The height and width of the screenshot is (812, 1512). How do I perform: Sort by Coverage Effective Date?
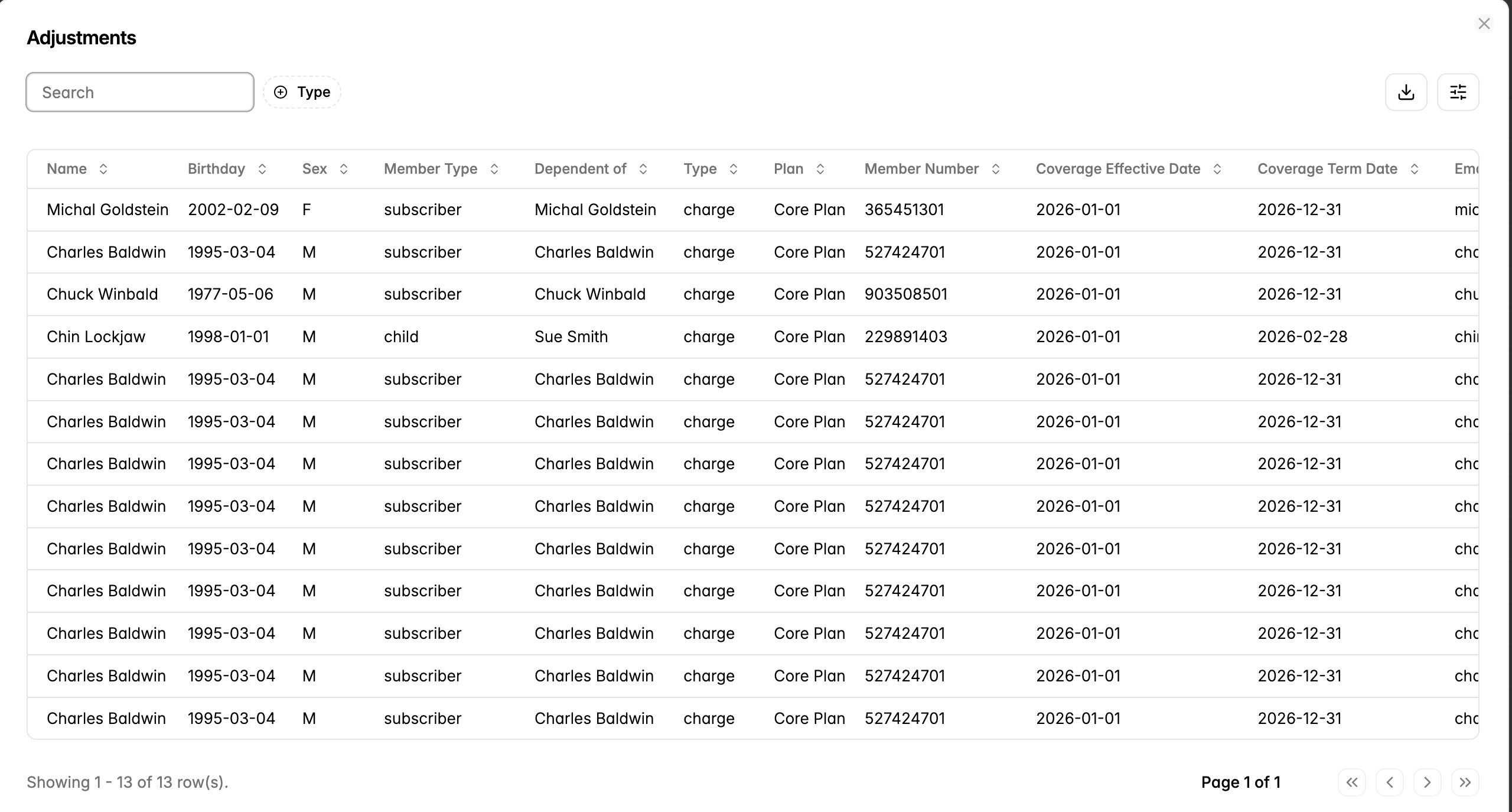pos(1129,169)
